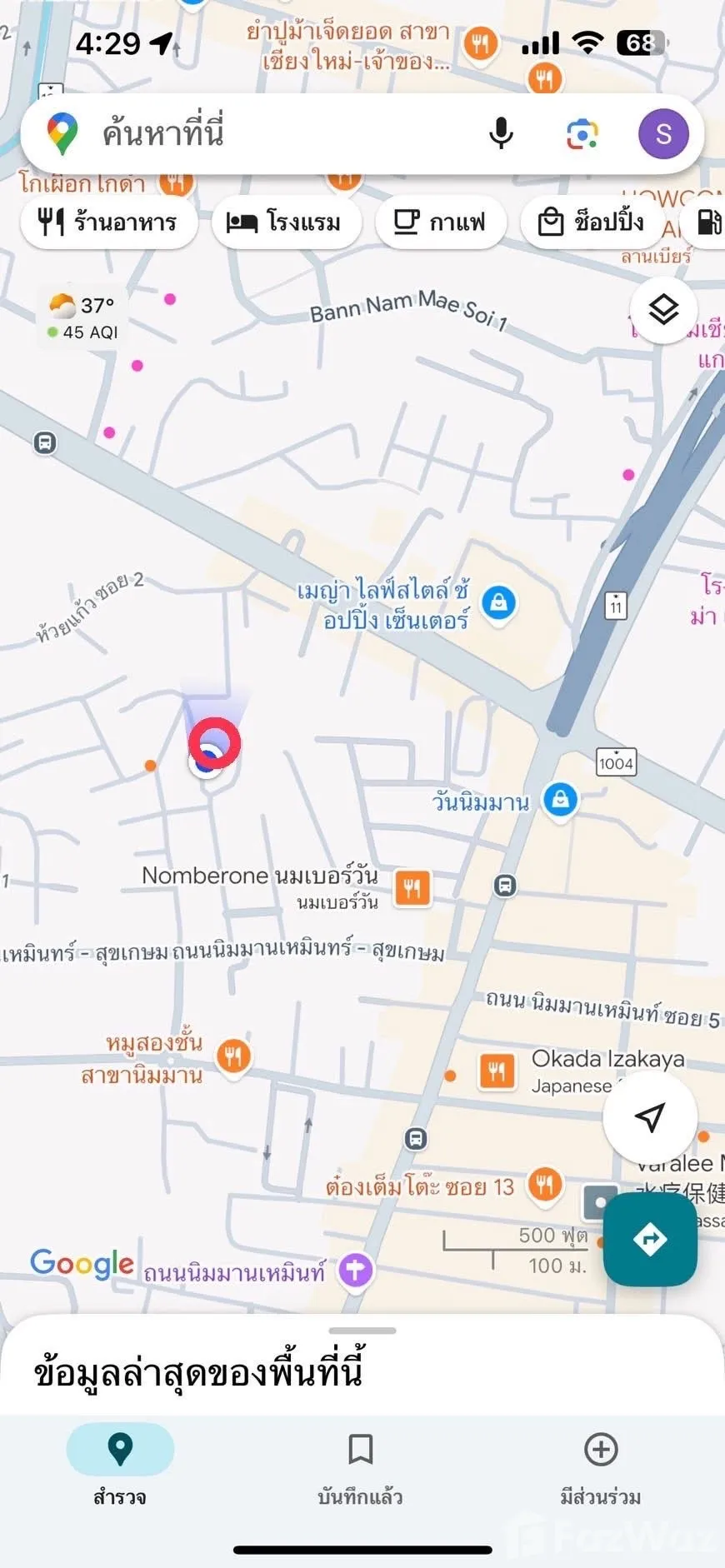View the 37° weather and AQI widget

(83, 317)
